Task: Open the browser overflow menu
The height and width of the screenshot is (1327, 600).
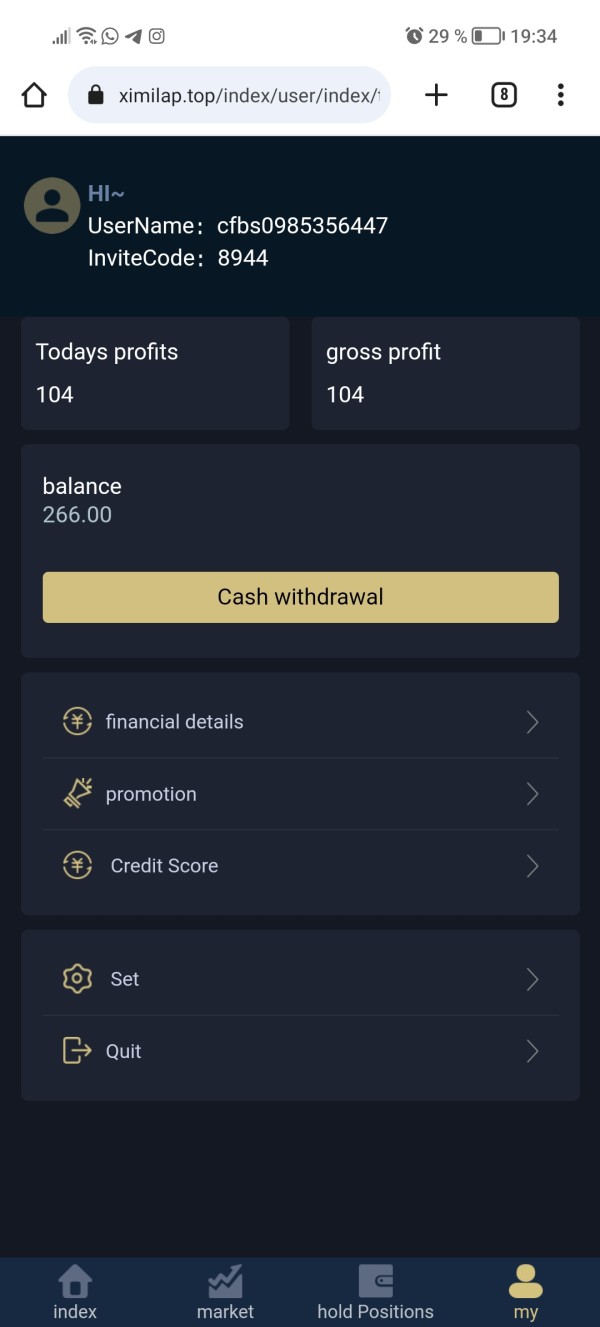Action: (560, 95)
